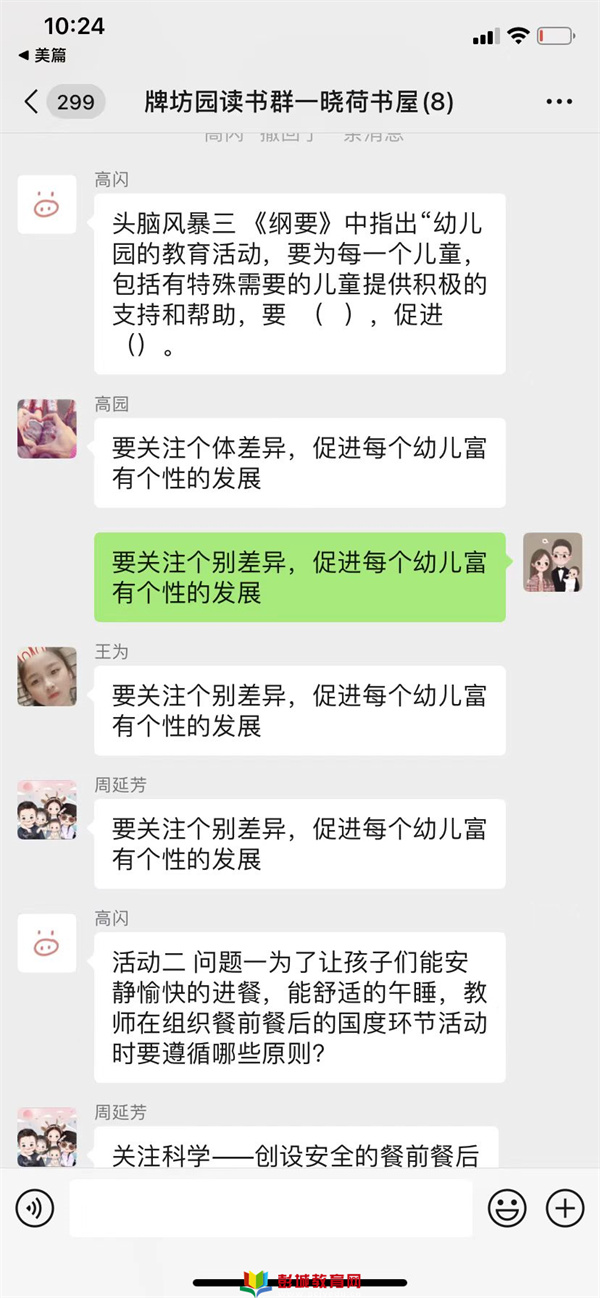Open 王为's profile avatar
Viewport: 600px width, 1298px height.
point(47,676)
